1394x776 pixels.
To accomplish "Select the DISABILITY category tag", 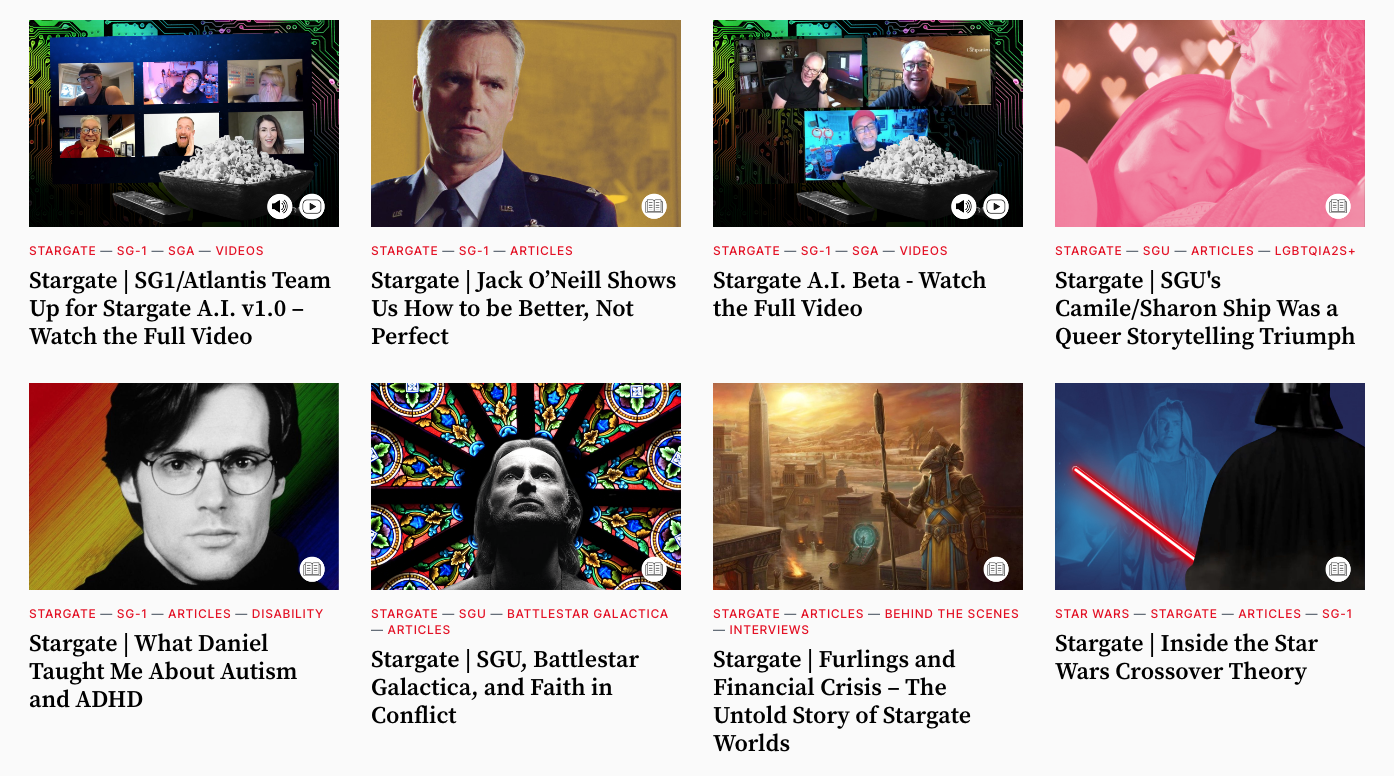I will click(287, 614).
